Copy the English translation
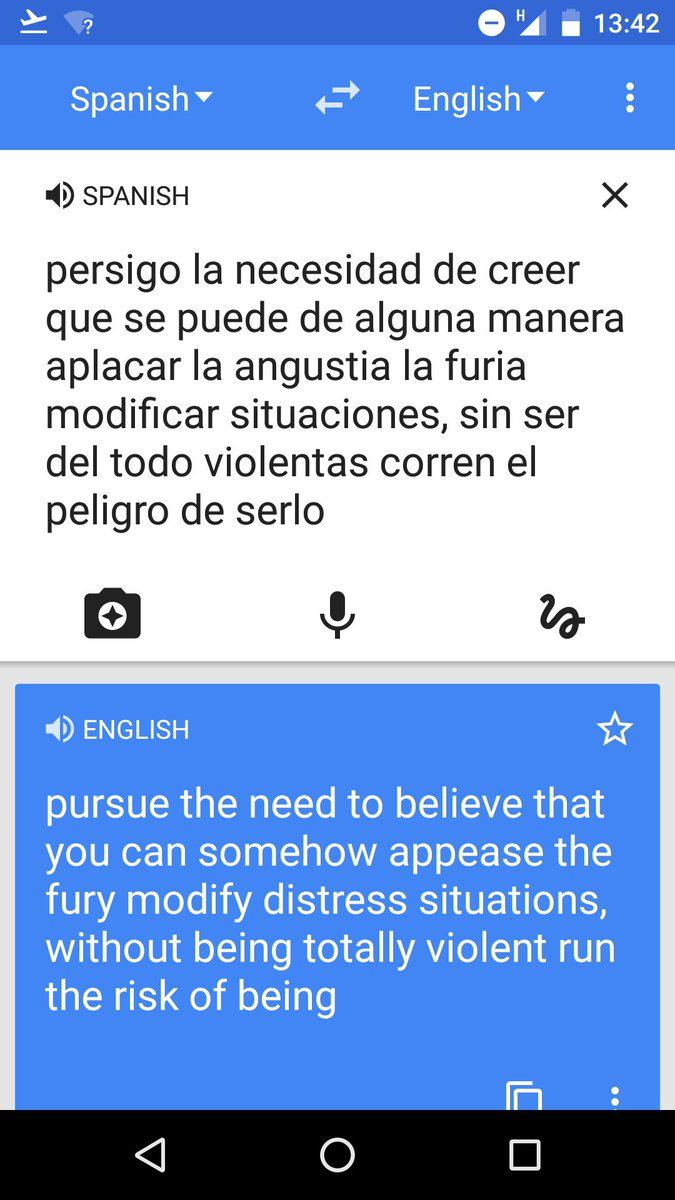The height and width of the screenshot is (1200, 675). click(x=525, y=1095)
